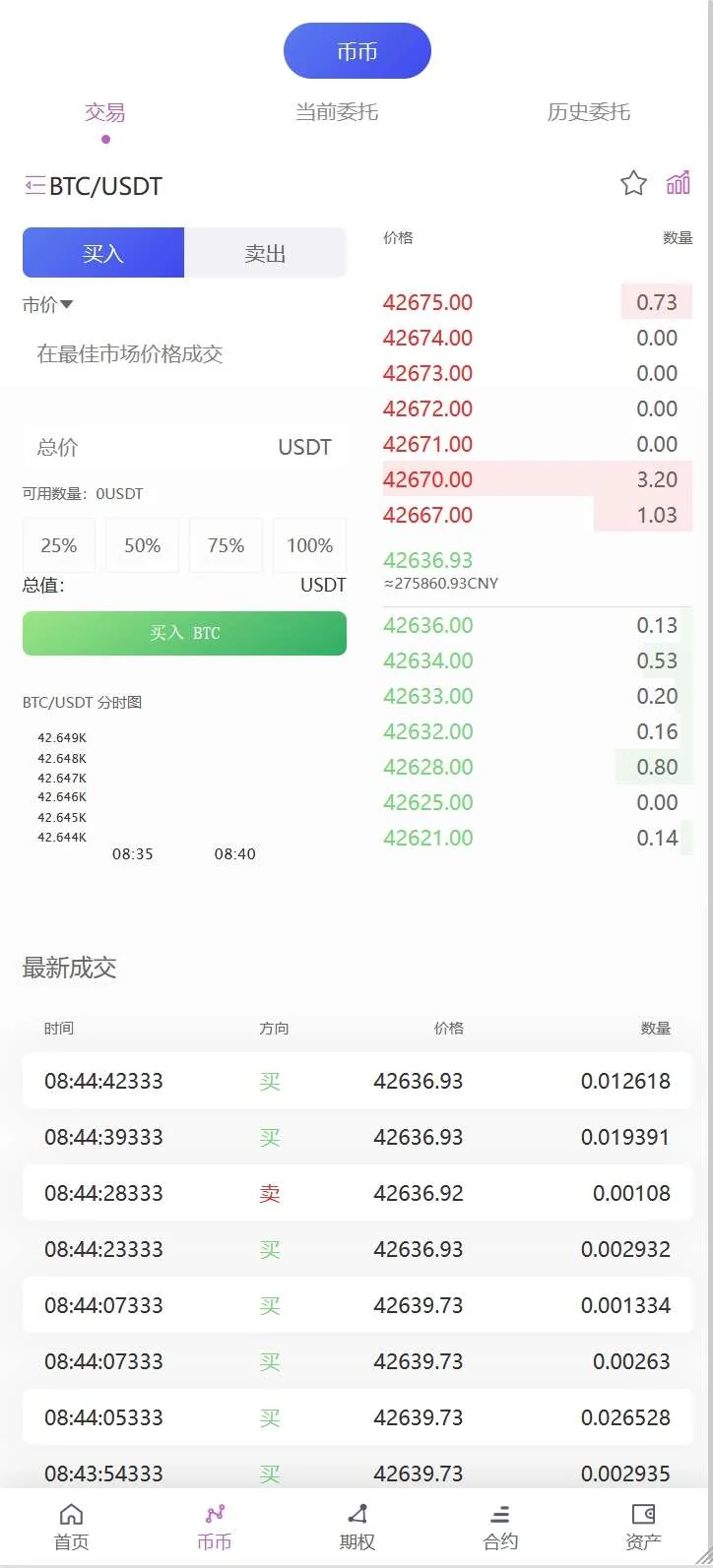Screen dimensions: 713x1568
Task: Choose the 75% amount option
Action: pos(227,545)
